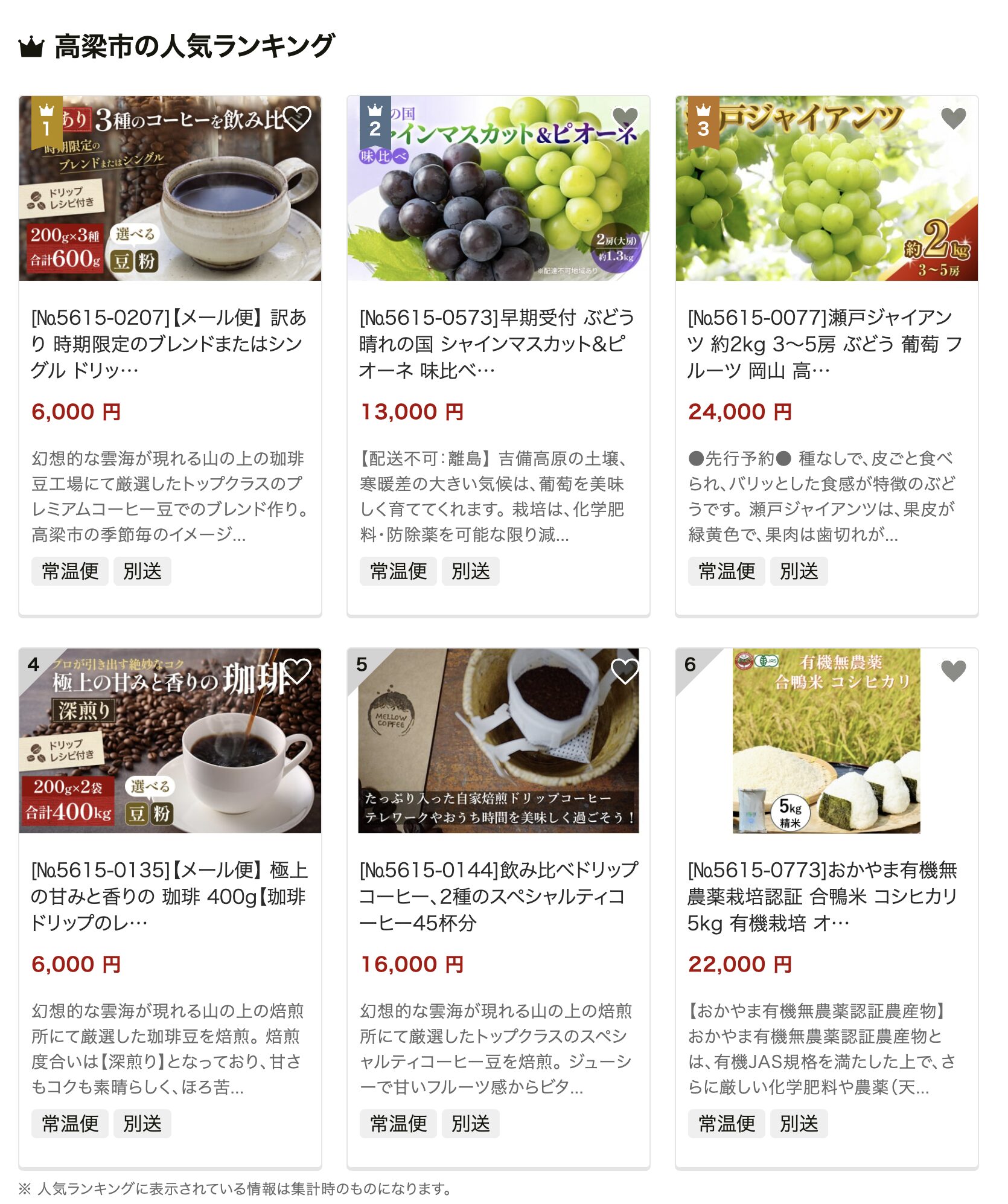The image size is (1008, 1204).
Task: Open the rank 1 coffee blend card No.5615-0207
Action: 169,343
